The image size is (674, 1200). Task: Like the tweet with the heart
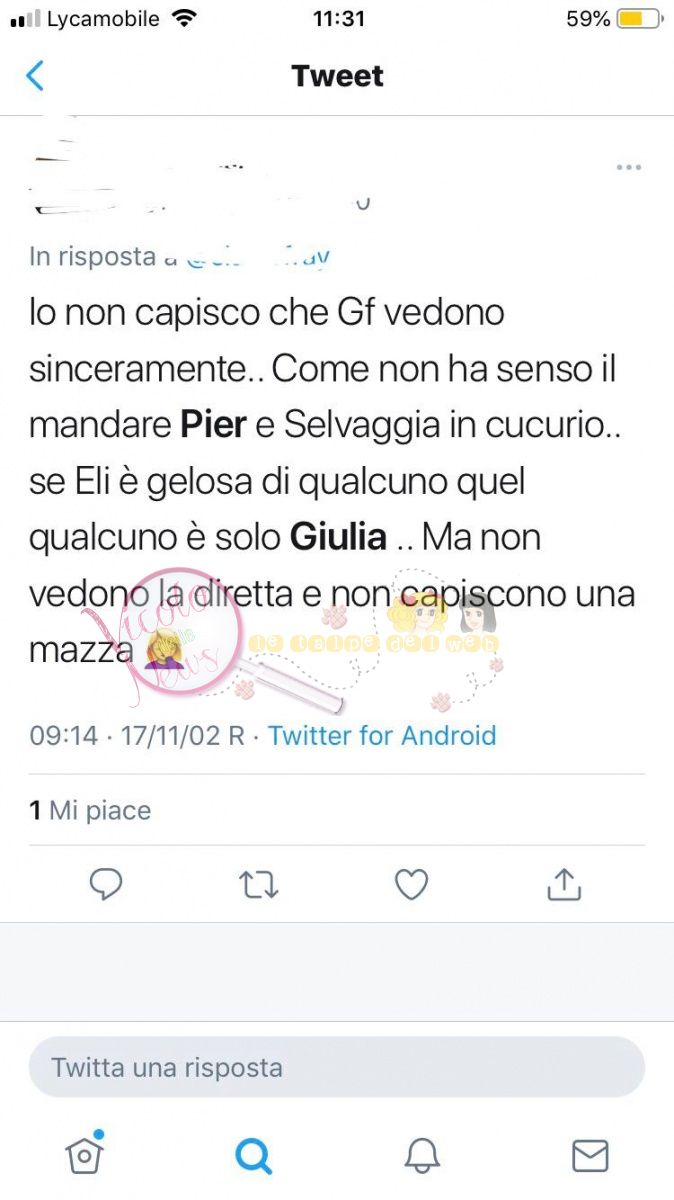tap(411, 884)
